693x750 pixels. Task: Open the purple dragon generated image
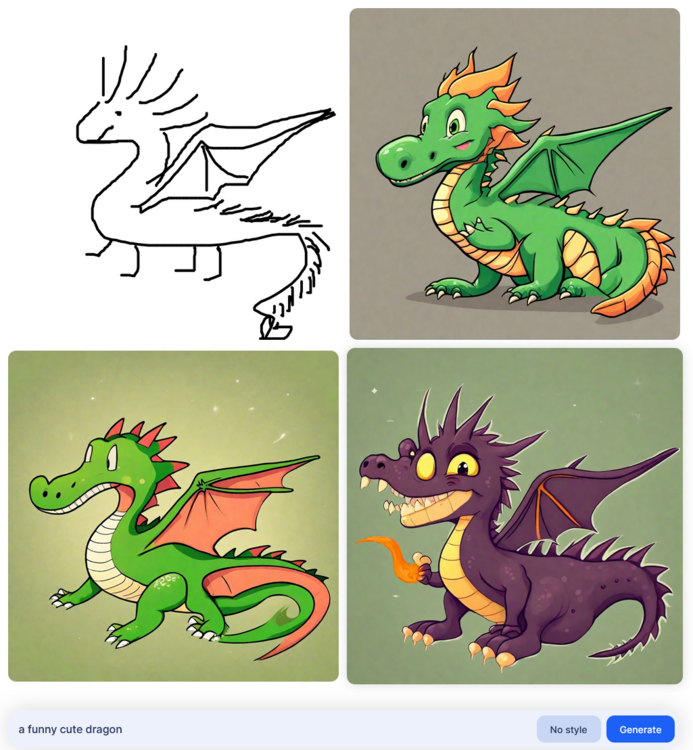[514, 516]
